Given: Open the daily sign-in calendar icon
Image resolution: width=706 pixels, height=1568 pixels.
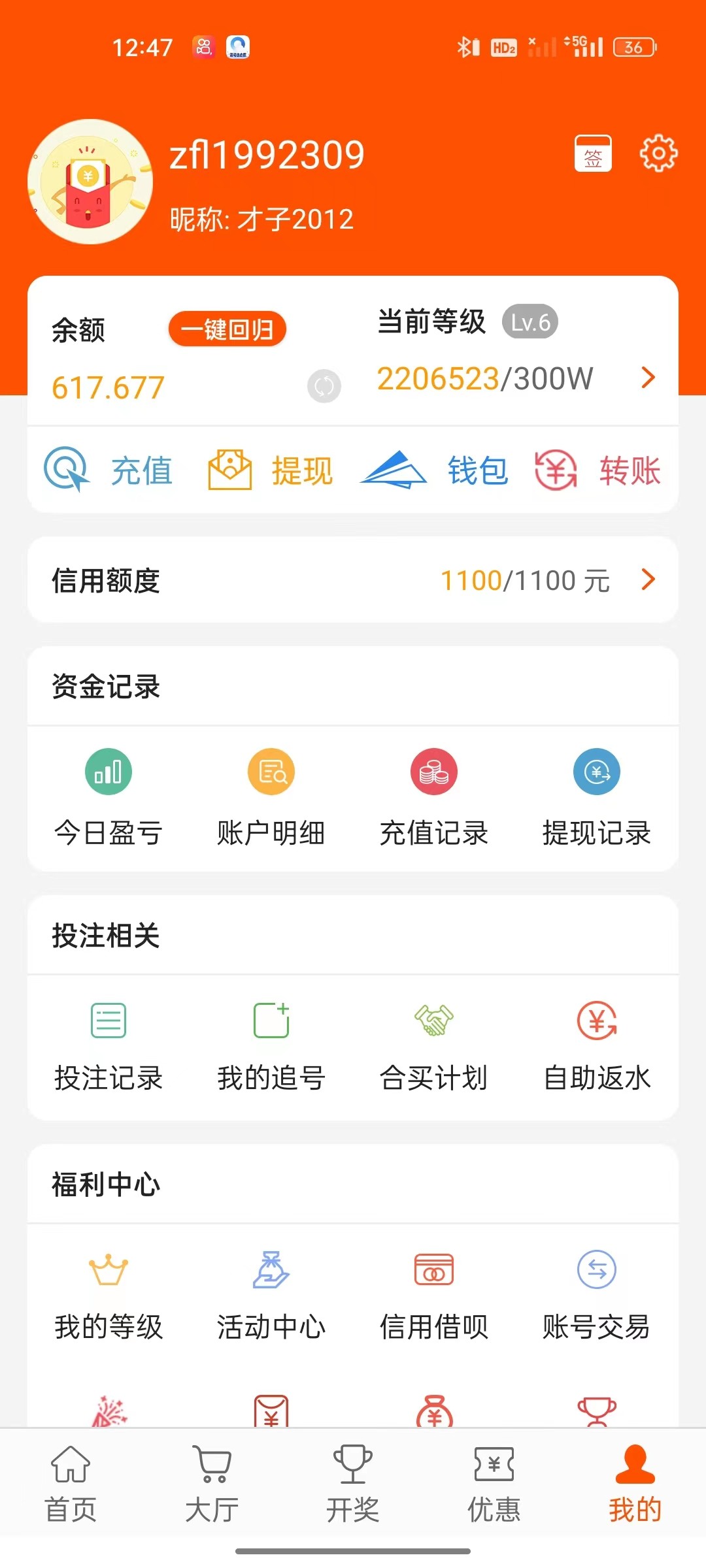Looking at the screenshot, I should [x=593, y=154].
